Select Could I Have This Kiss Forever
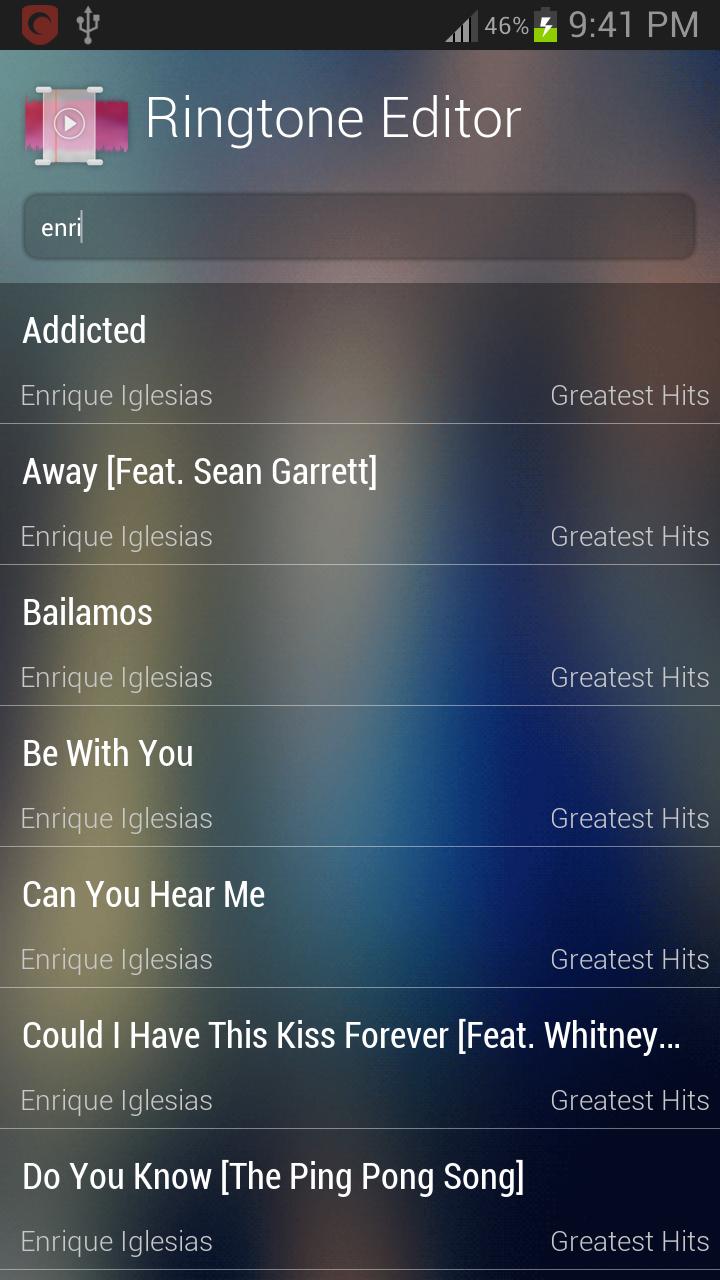The height and width of the screenshot is (1280, 720). pyautogui.click(x=360, y=1060)
